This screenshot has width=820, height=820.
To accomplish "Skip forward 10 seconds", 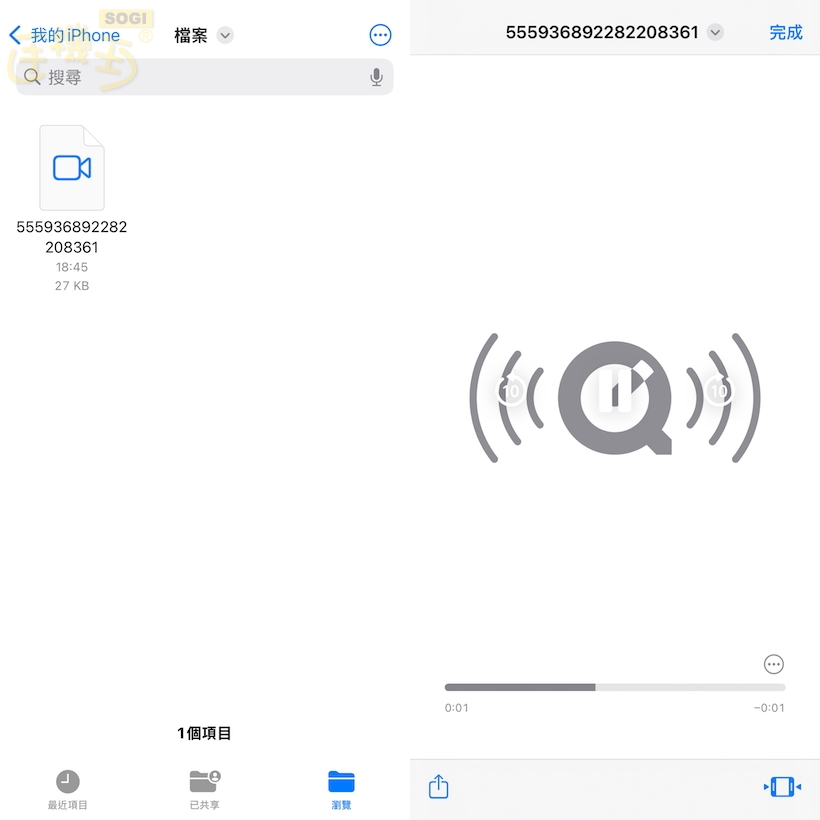I will tap(718, 392).
